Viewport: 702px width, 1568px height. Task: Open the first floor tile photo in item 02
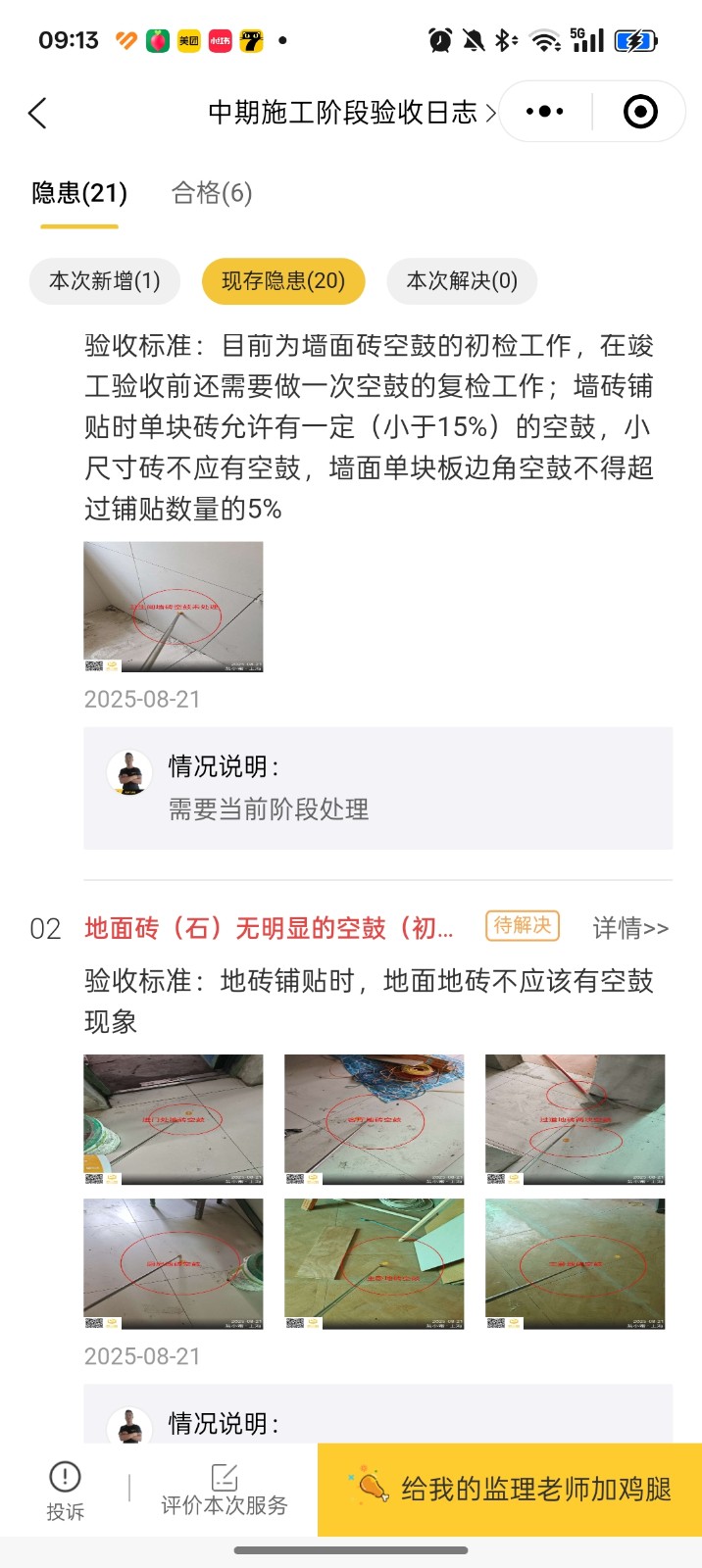(x=174, y=1119)
